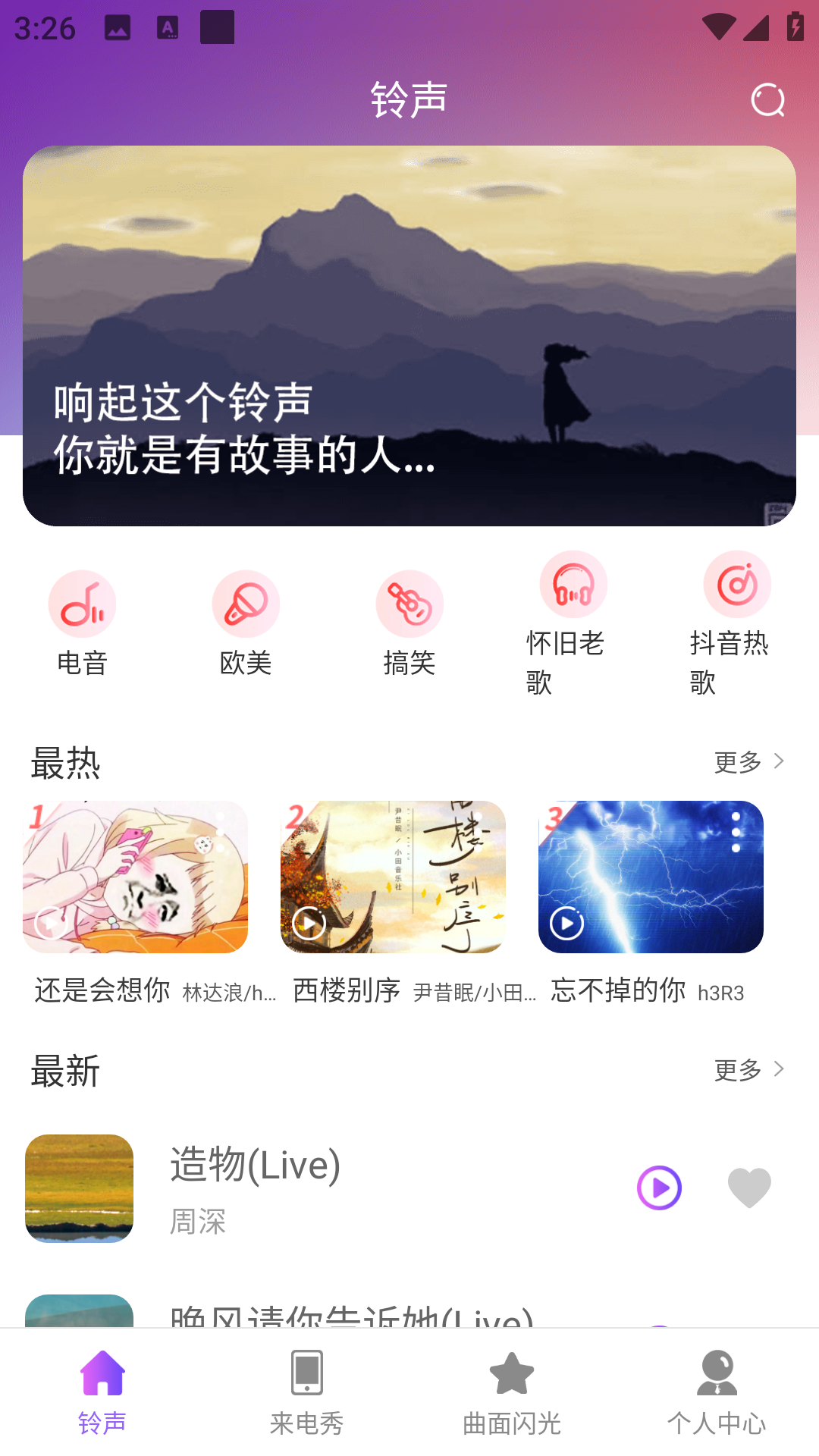Play 造物(Live) by 周深

[659, 1188]
